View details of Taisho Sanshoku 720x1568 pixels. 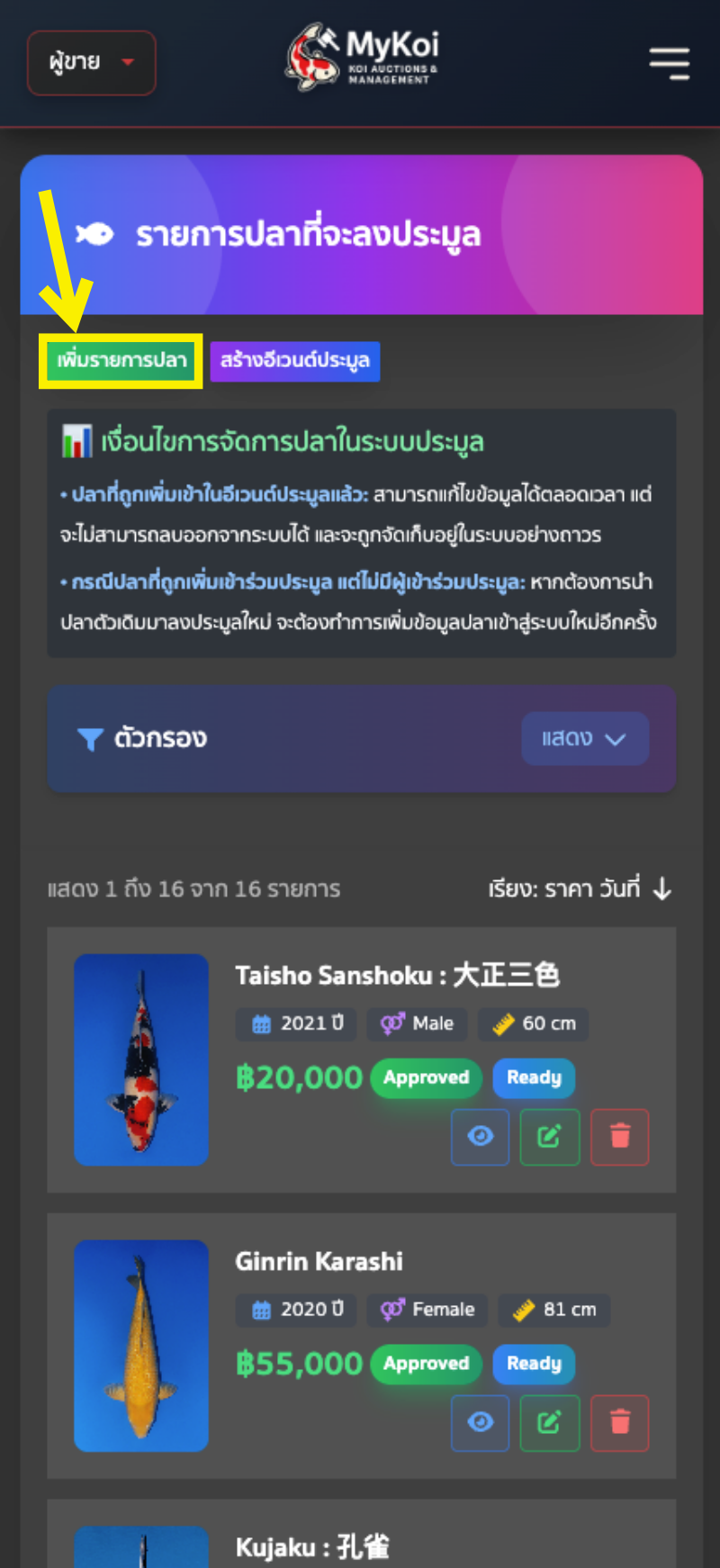(480, 1137)
